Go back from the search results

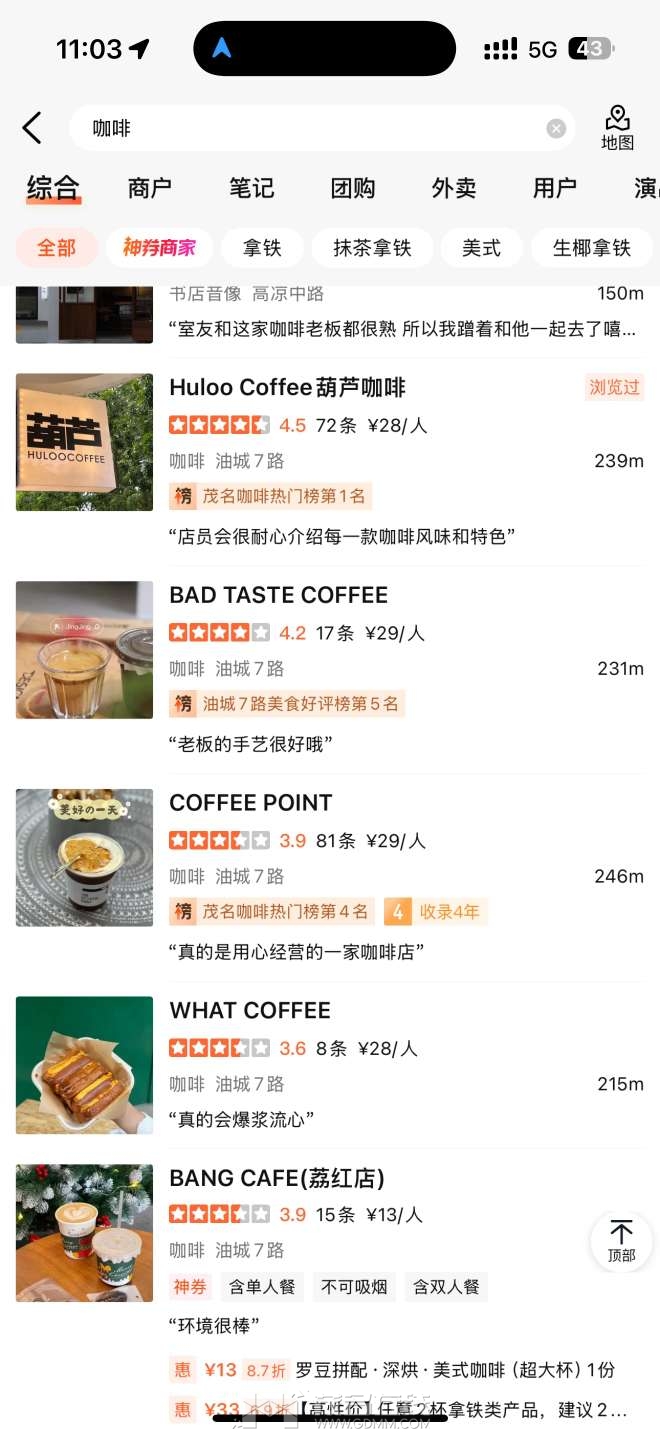point(32,128)
